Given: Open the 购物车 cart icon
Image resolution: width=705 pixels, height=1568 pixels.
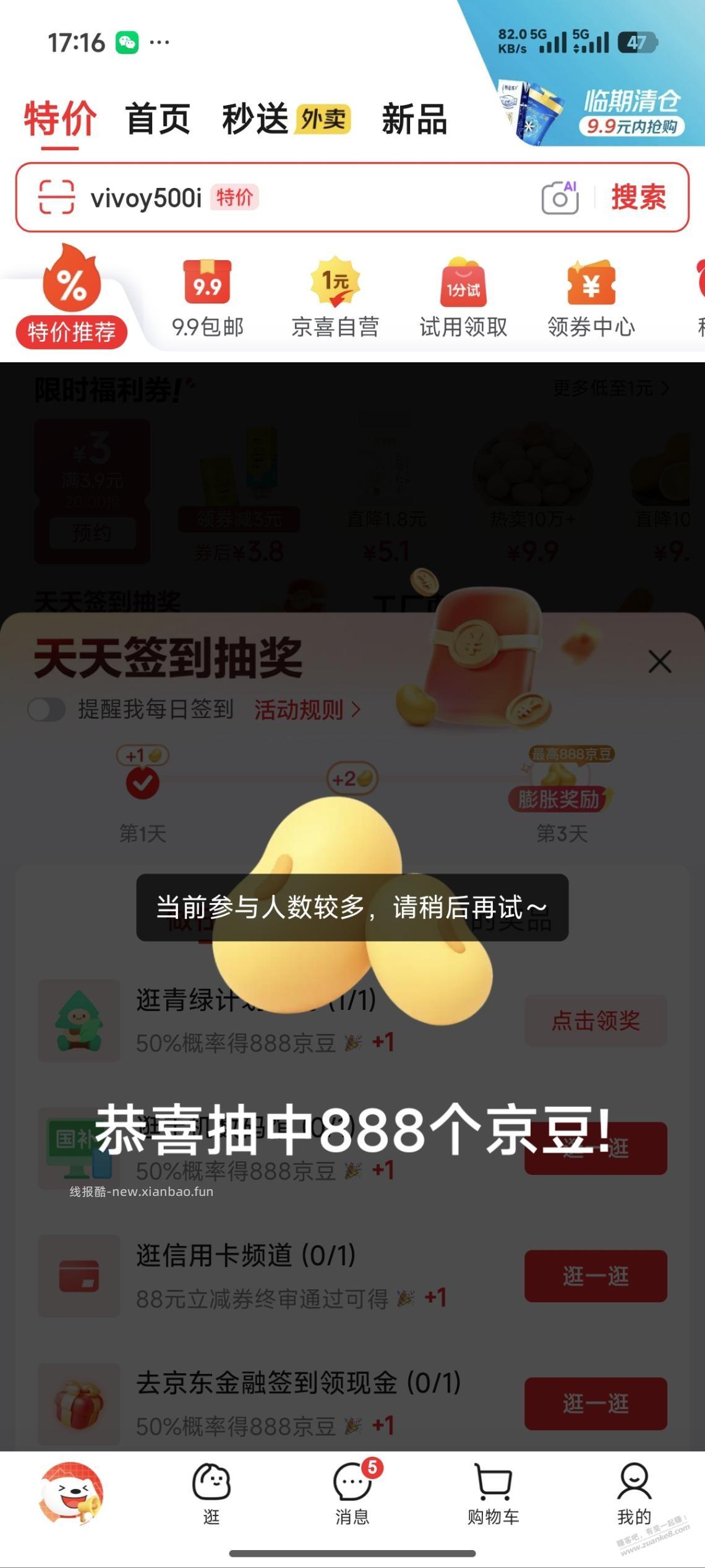Looking at the screenshot, I should coord(492,1490).
